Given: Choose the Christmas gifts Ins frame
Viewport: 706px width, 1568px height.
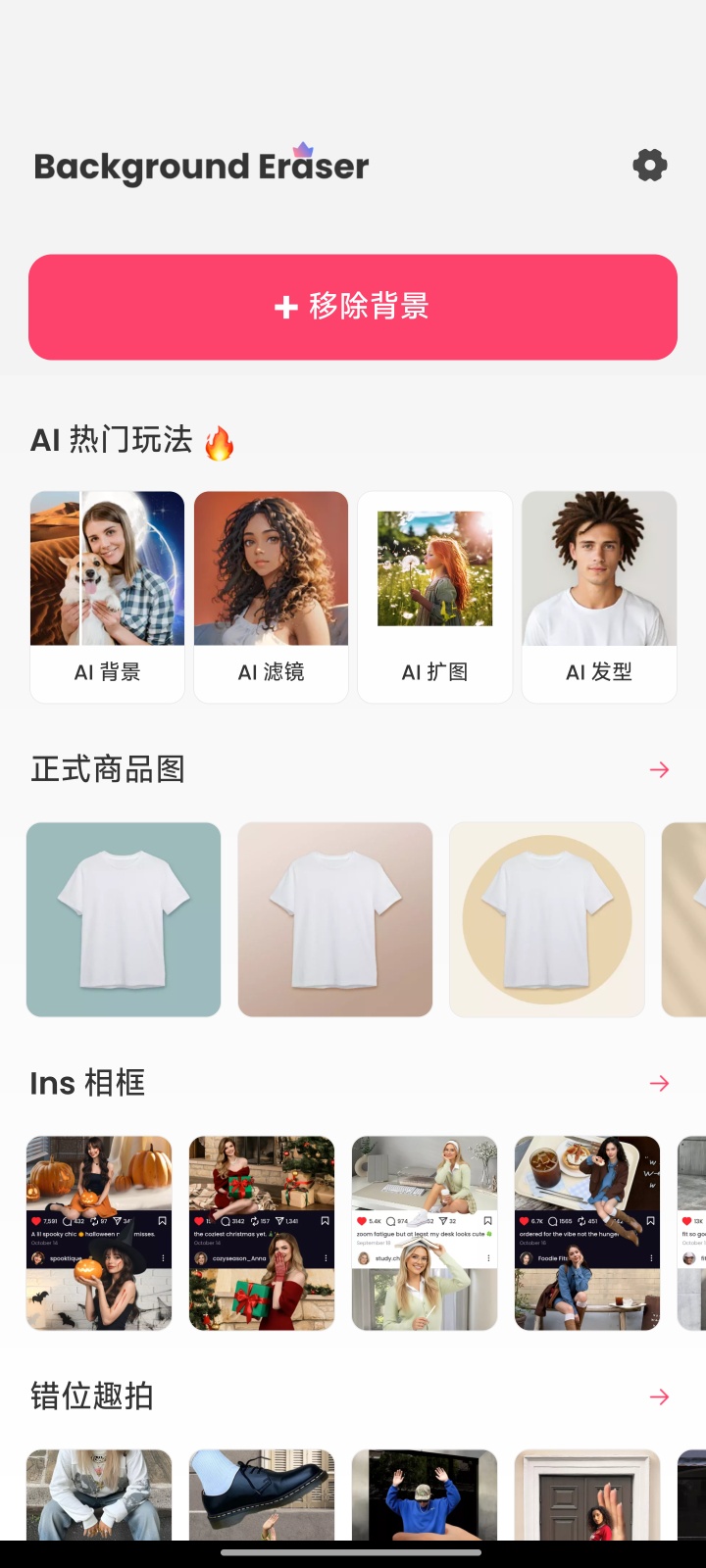Looking at the screenshot, I should pos(262,1233).
